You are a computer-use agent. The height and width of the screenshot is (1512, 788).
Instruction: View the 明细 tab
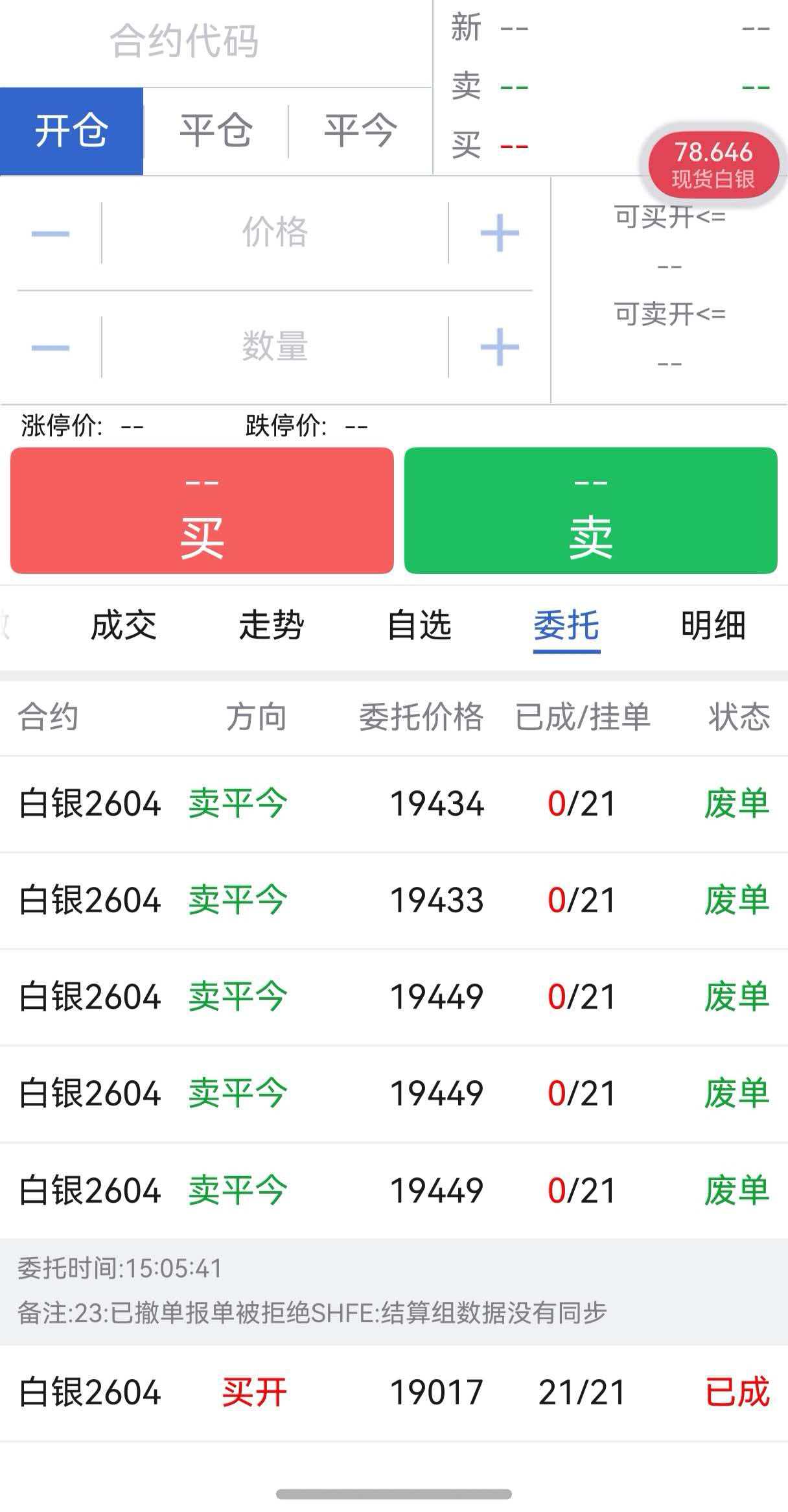click(x=713, y=626)
